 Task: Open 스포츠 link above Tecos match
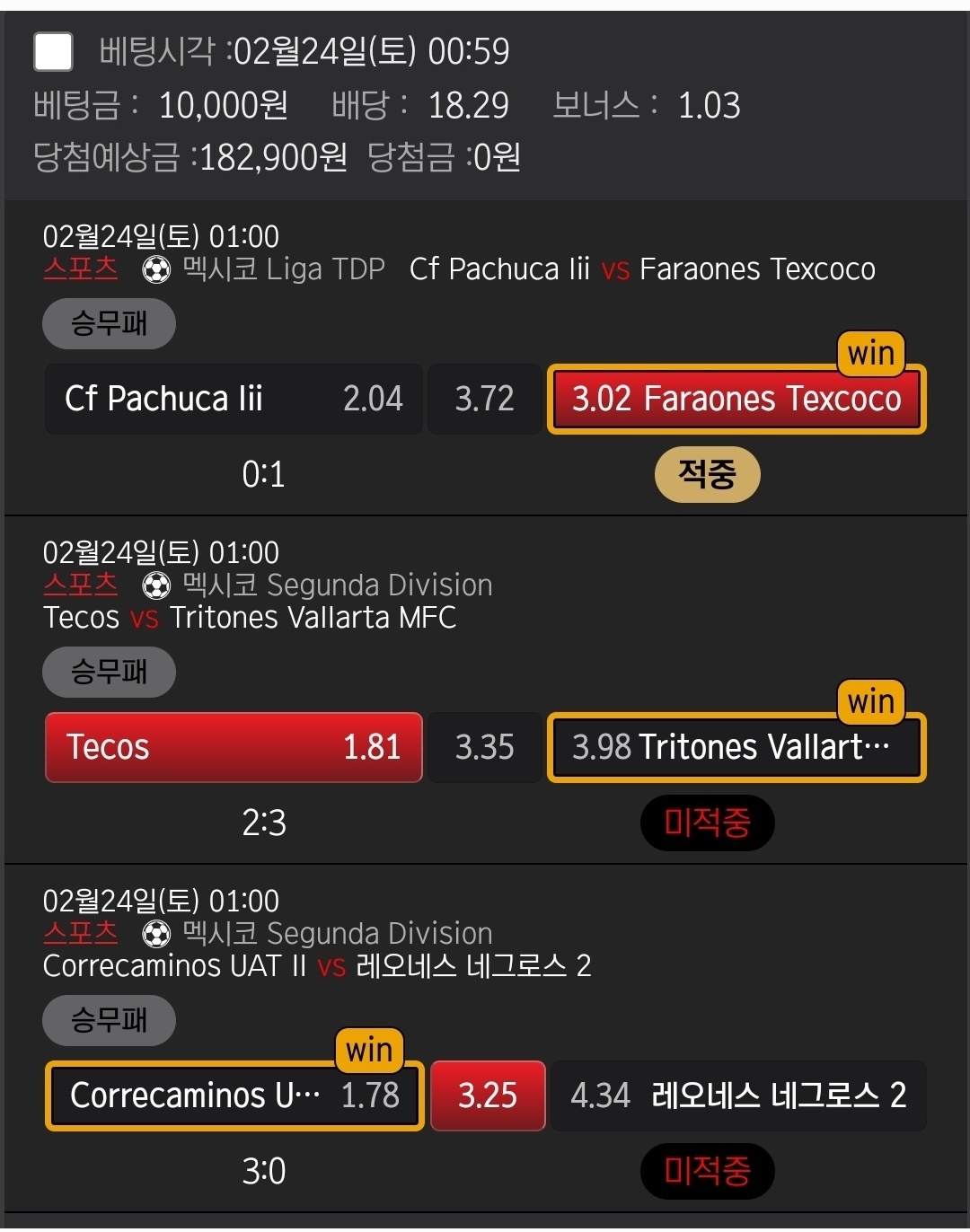pyautogui.click(x=81, y=585)
